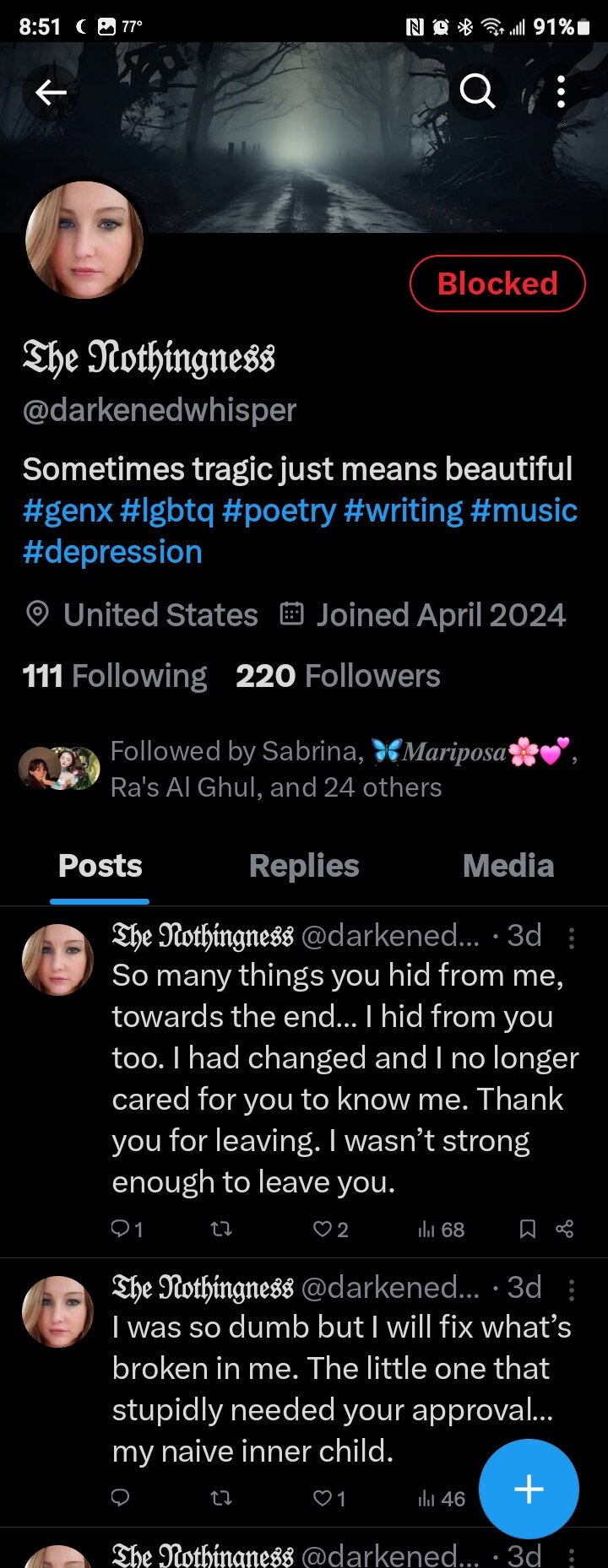Viewport: 608px width, 1568px height.
Task: Reply to the "So many things" post
Action: (121, 1229)
